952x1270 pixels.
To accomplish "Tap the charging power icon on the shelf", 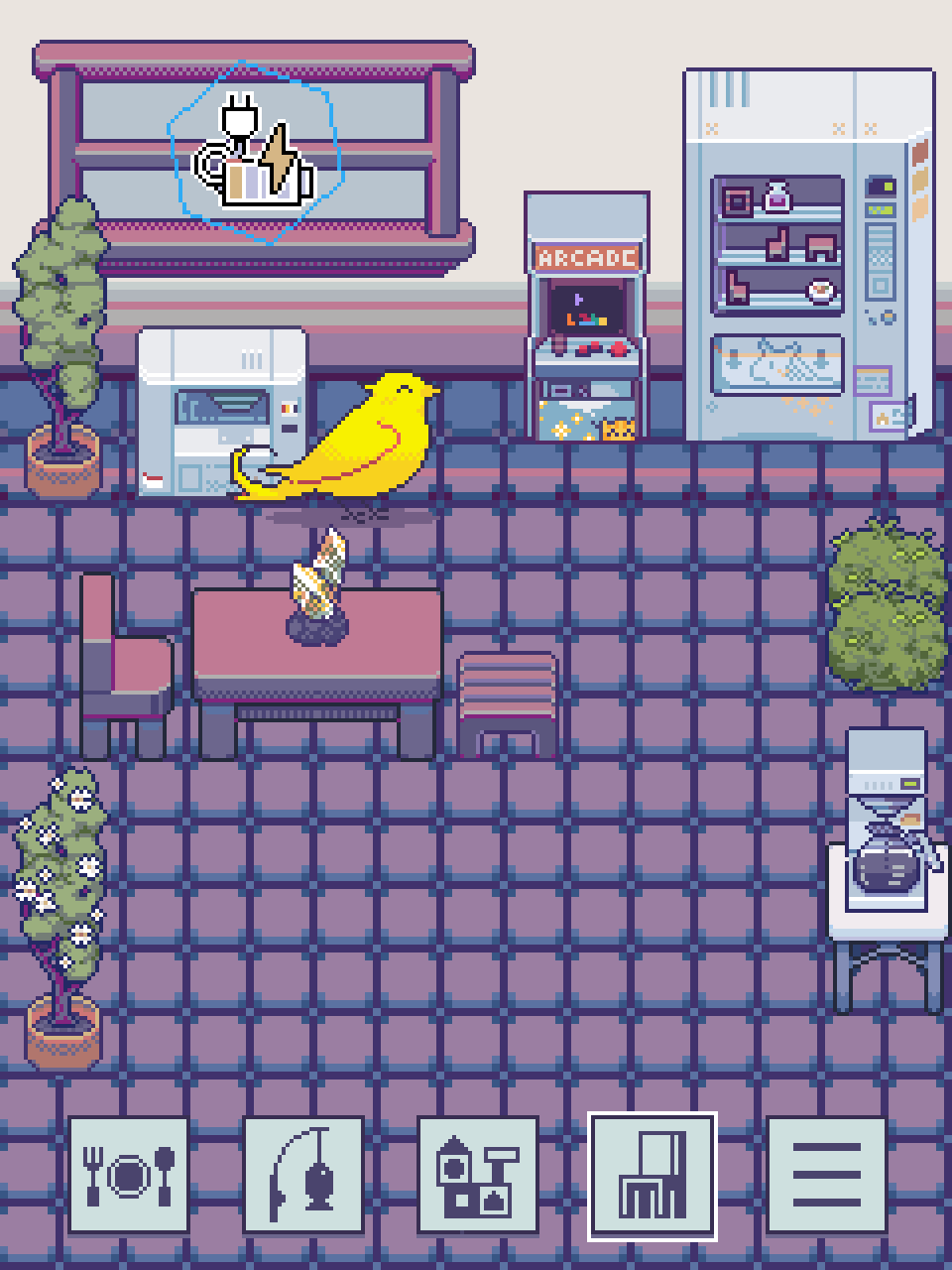I will click(x=256, y=154).
